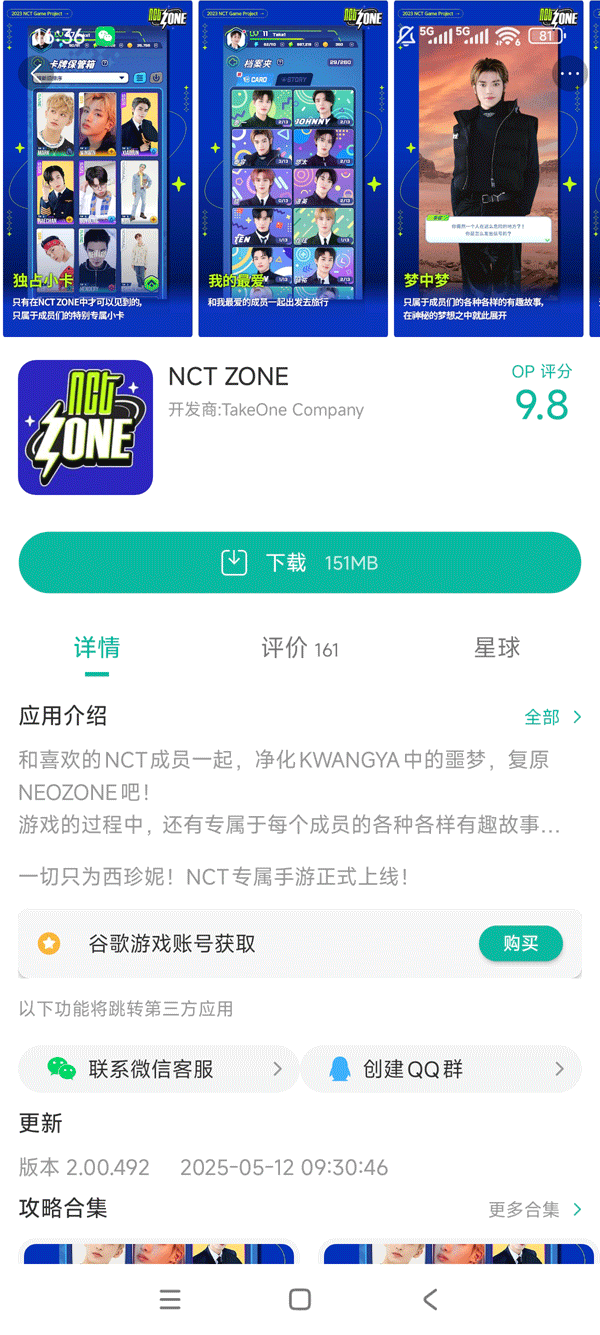Tap 购买 for 谷歌游戏账号获取
600x1335 pixels.
520,943
